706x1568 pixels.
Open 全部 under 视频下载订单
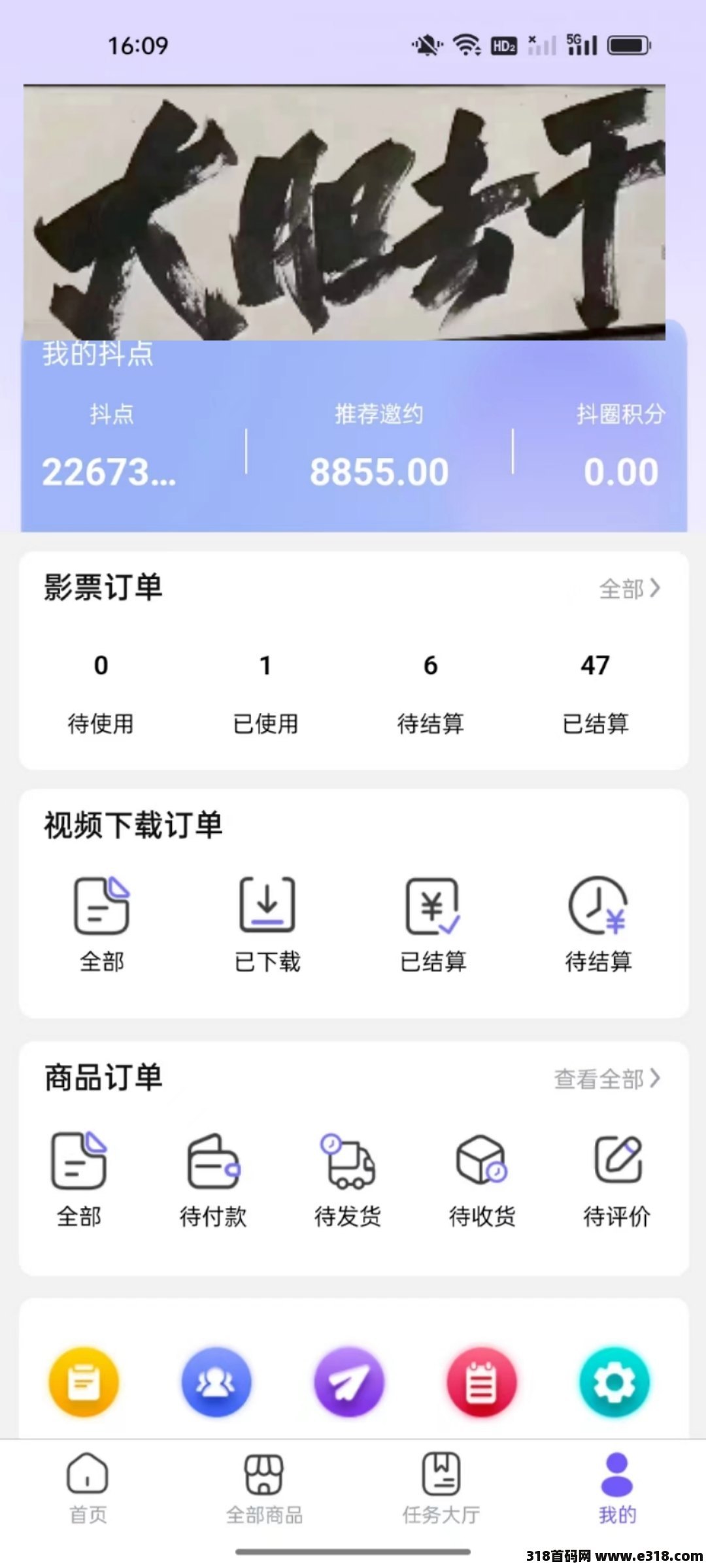[101, 923]
